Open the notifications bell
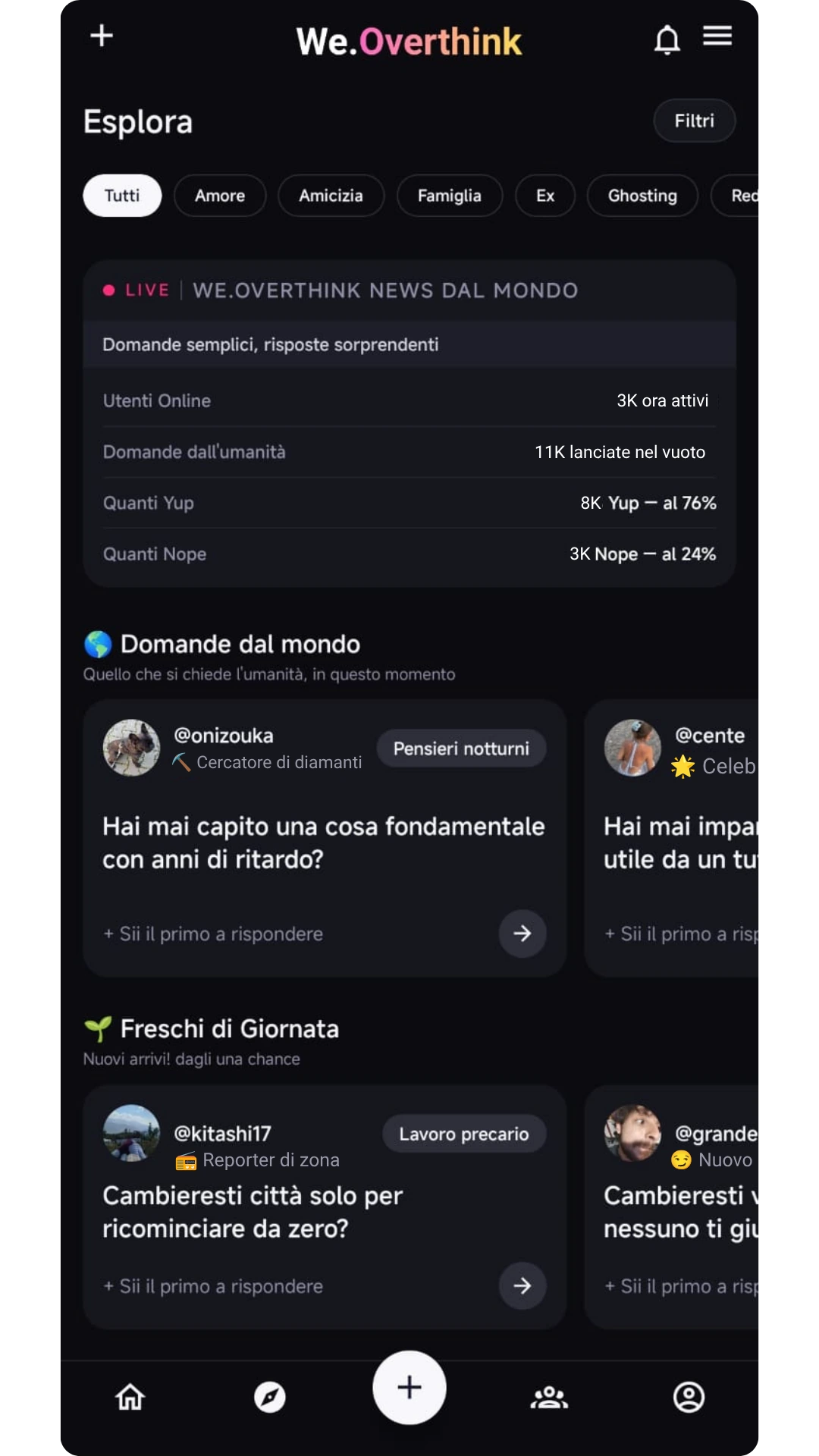This screenshot has width=819, height=1456. click(x=667, y=39)
